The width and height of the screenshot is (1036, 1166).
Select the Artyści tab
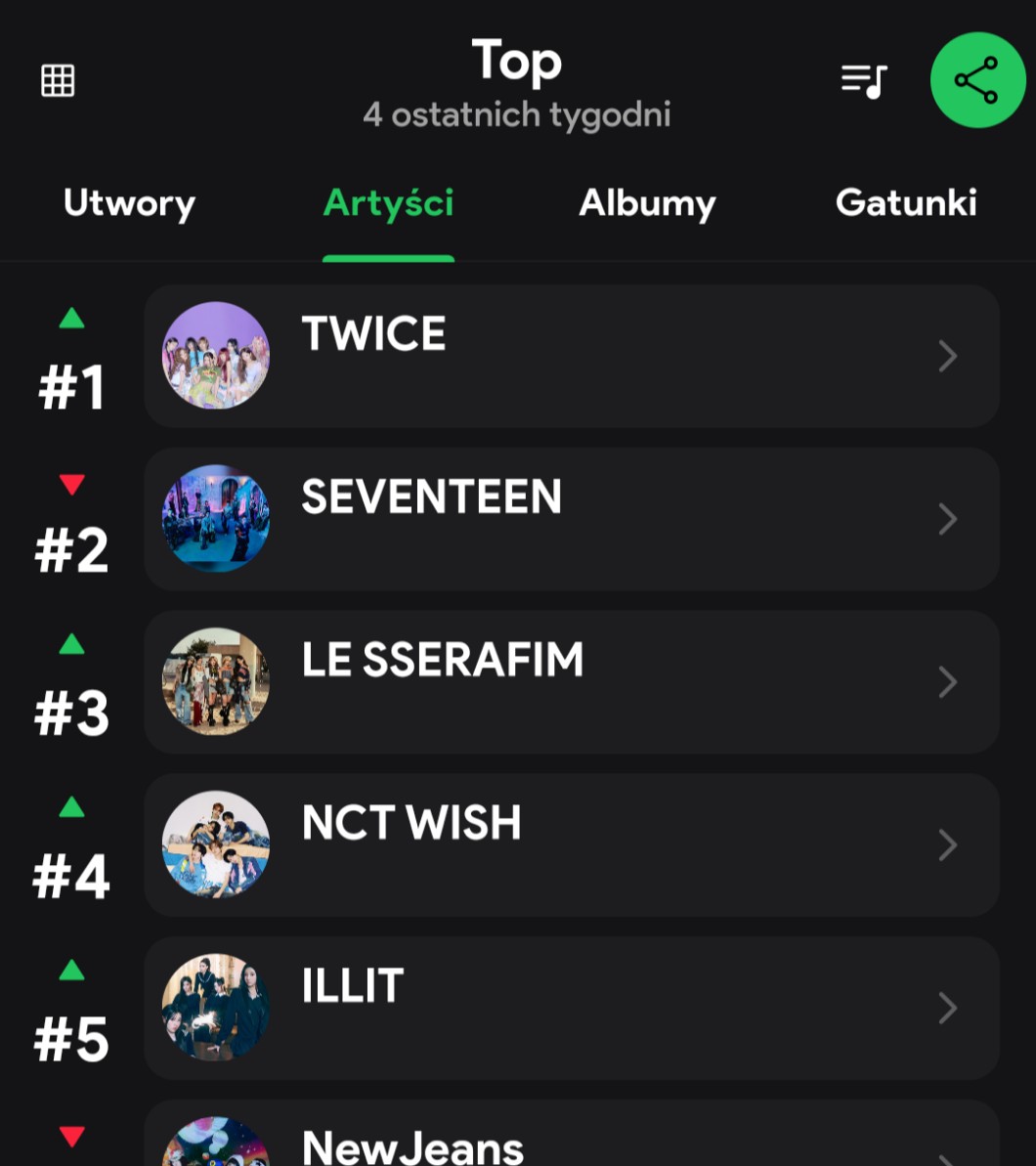[x=388, y=203]
